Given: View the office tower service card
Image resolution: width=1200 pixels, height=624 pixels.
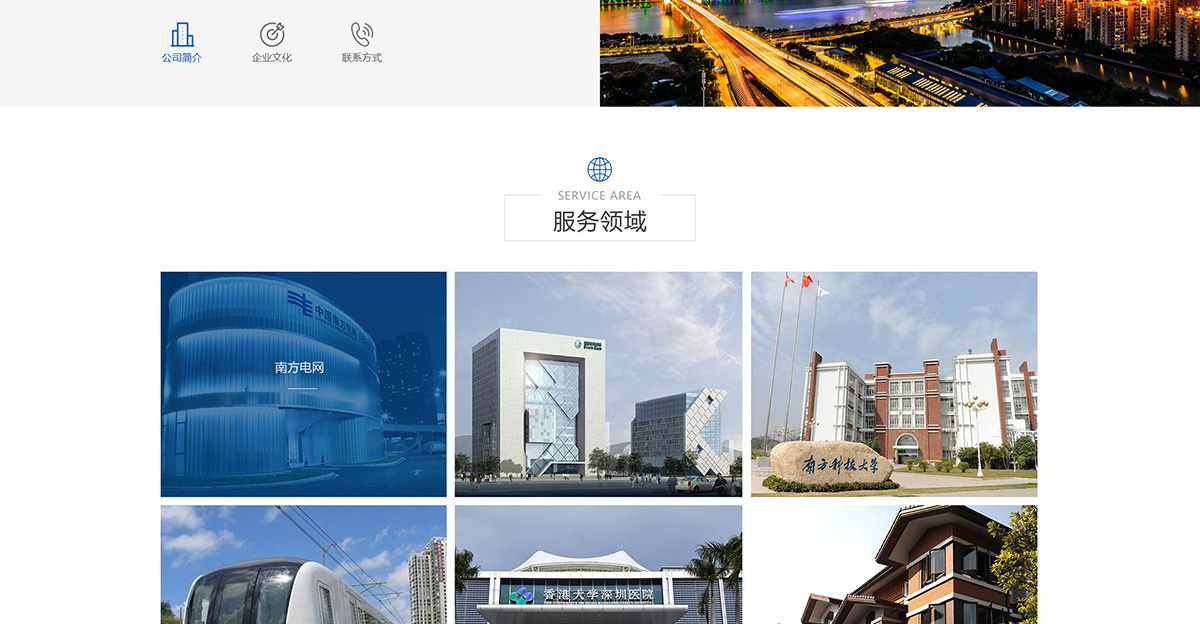Looking at the screenshot, I should 598,384.
